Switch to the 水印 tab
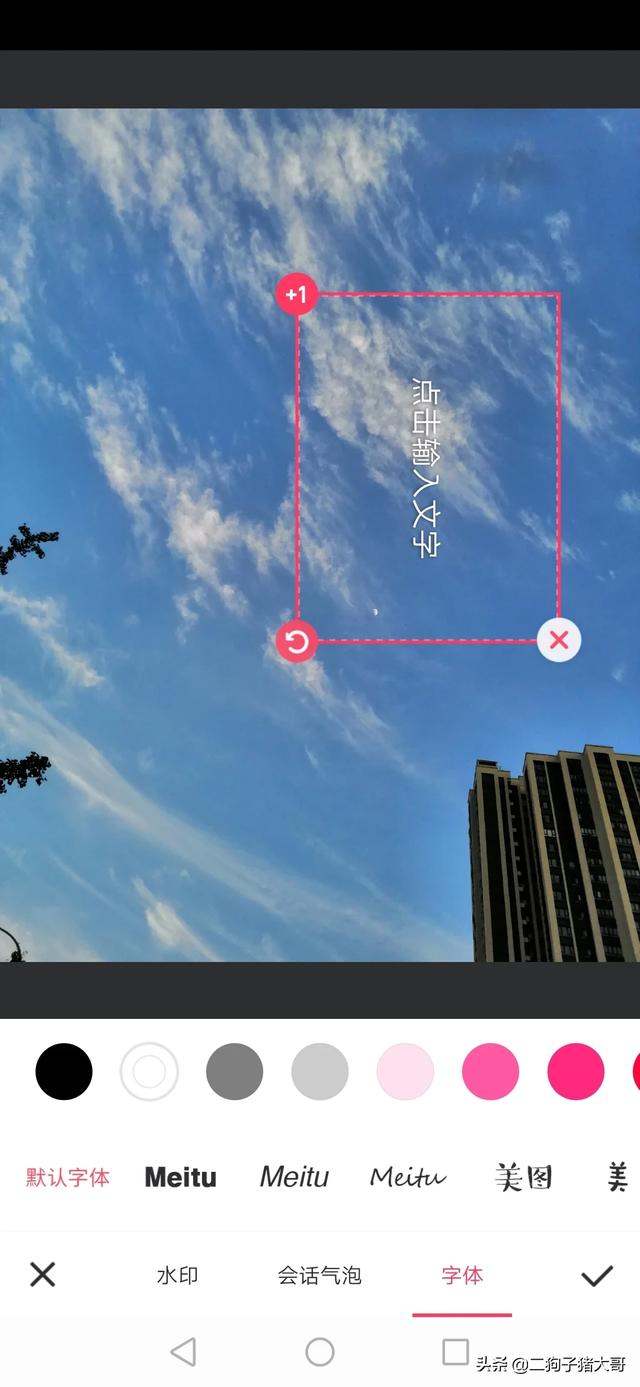The width and height of the screenshot is (640, 1387). coord(177,1275)
